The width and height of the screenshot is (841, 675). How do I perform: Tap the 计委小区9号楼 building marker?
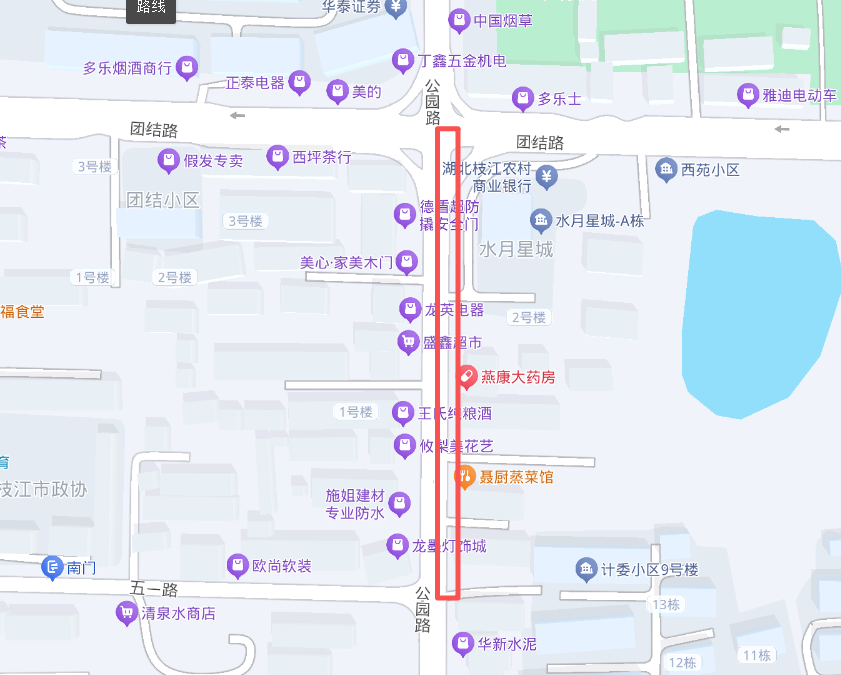[x=586, y=570]
